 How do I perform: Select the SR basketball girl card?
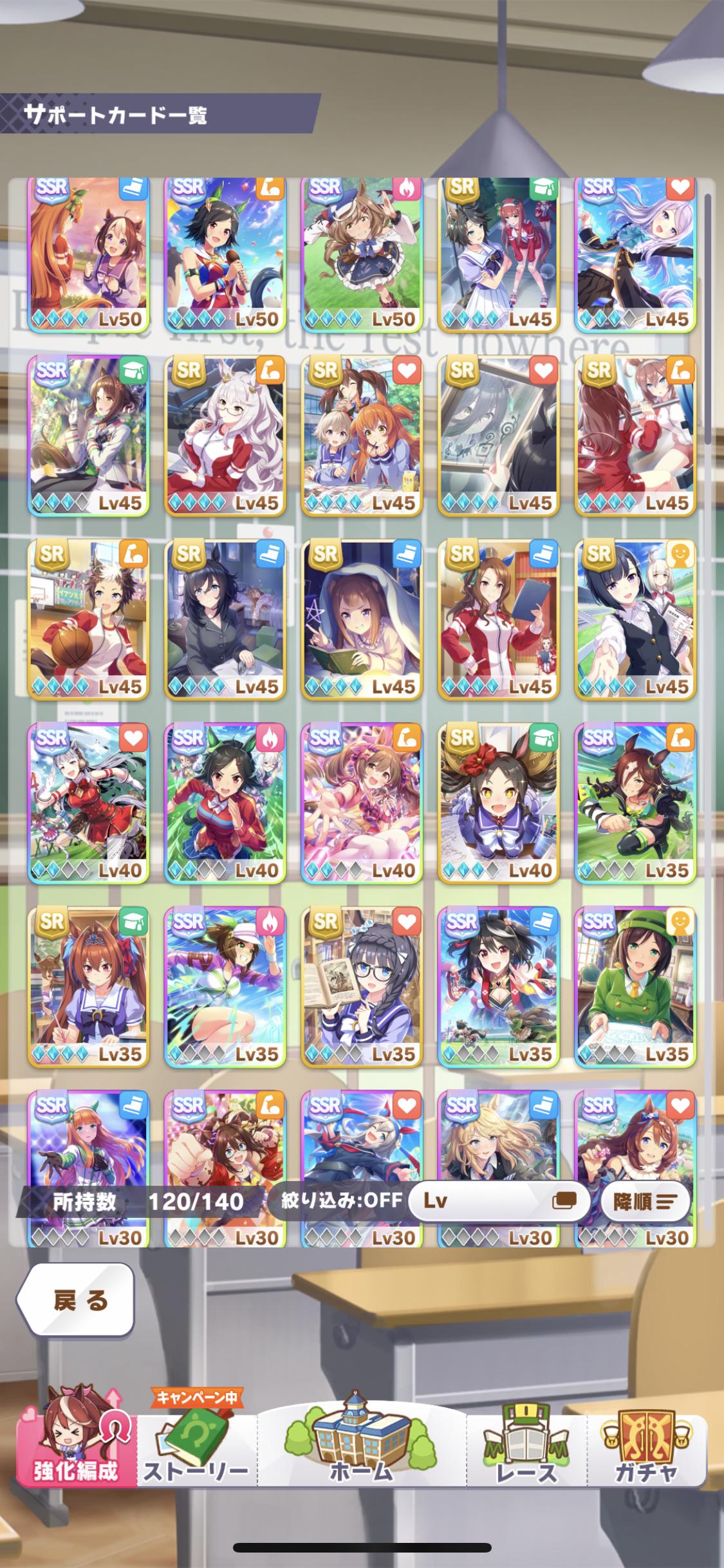pos(88,619)
